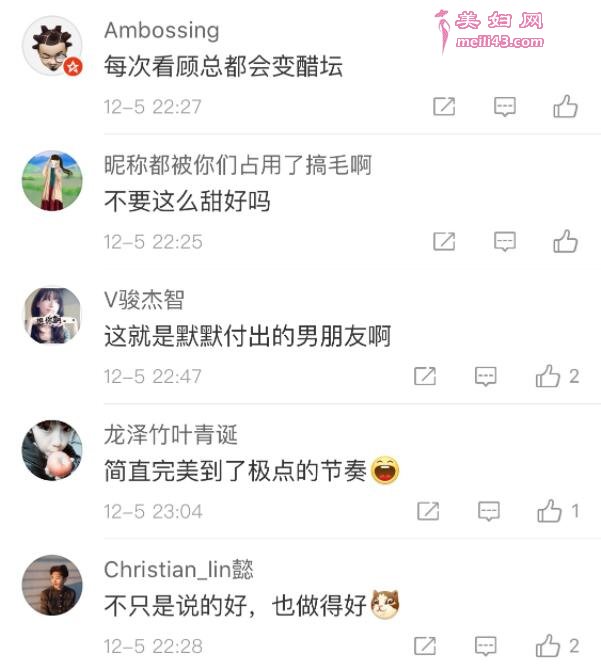
Task: Open 龙泽竹叶青诞's avatar
Action: coord(51,450)
